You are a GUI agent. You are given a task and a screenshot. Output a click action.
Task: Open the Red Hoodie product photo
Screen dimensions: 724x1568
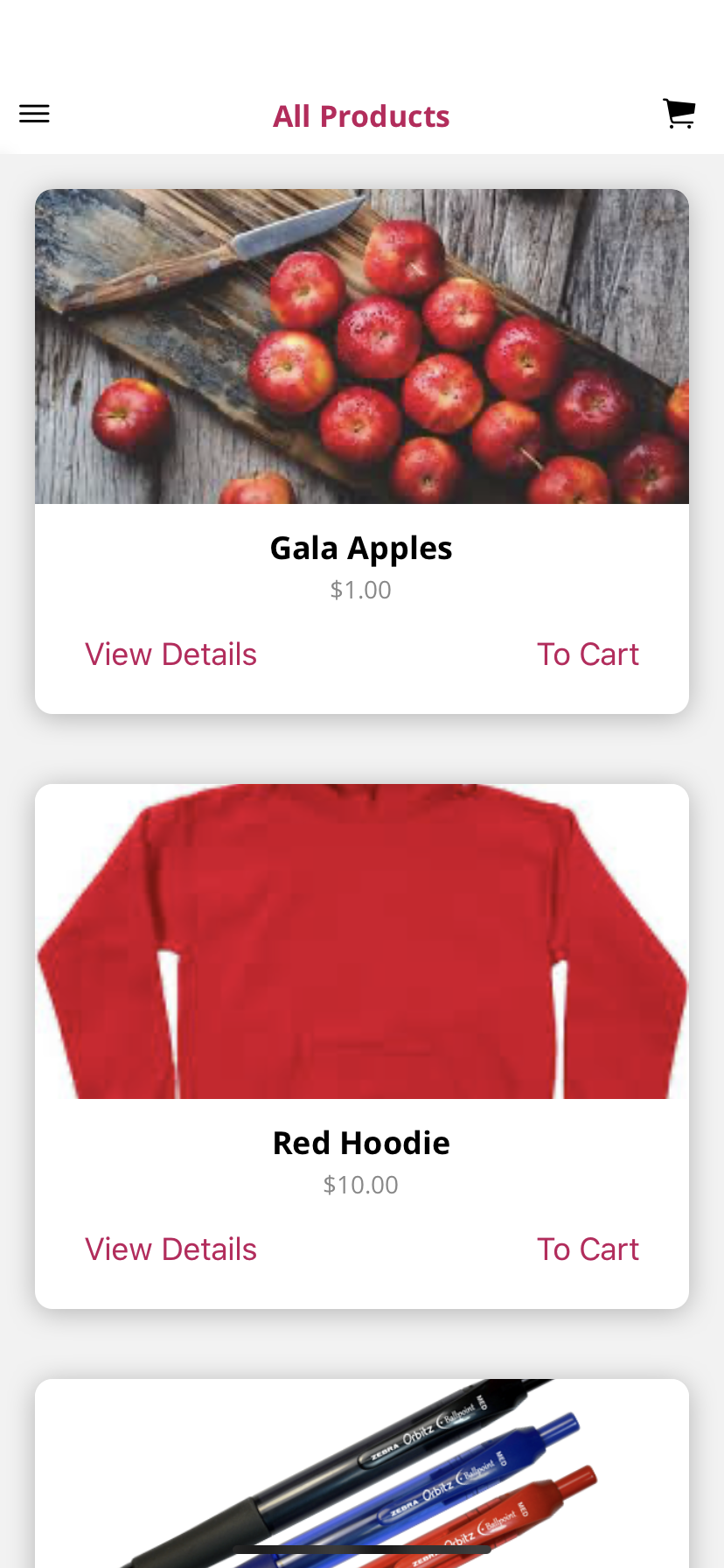(x=361, y=941)
